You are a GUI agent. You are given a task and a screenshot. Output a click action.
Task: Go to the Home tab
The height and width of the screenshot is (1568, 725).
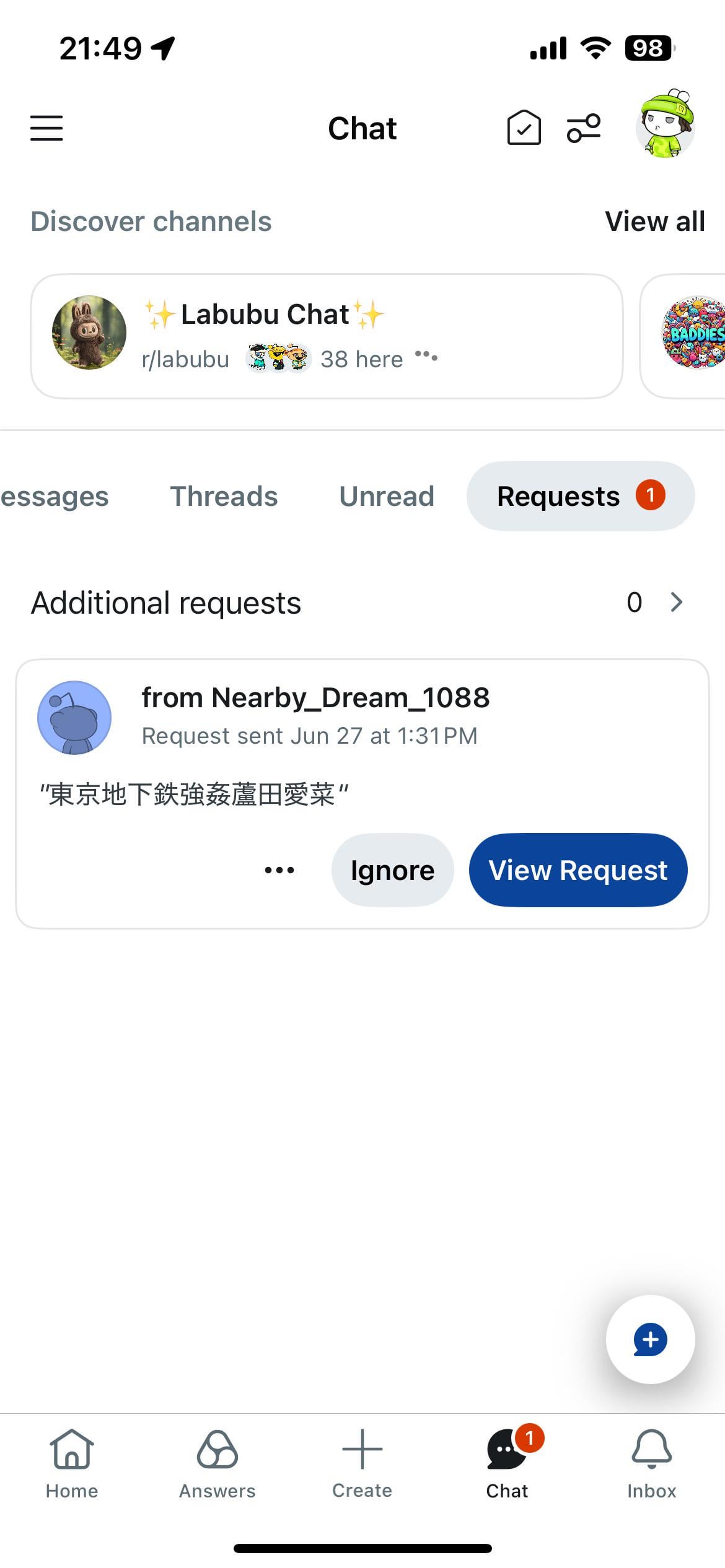click(72, 1464)
